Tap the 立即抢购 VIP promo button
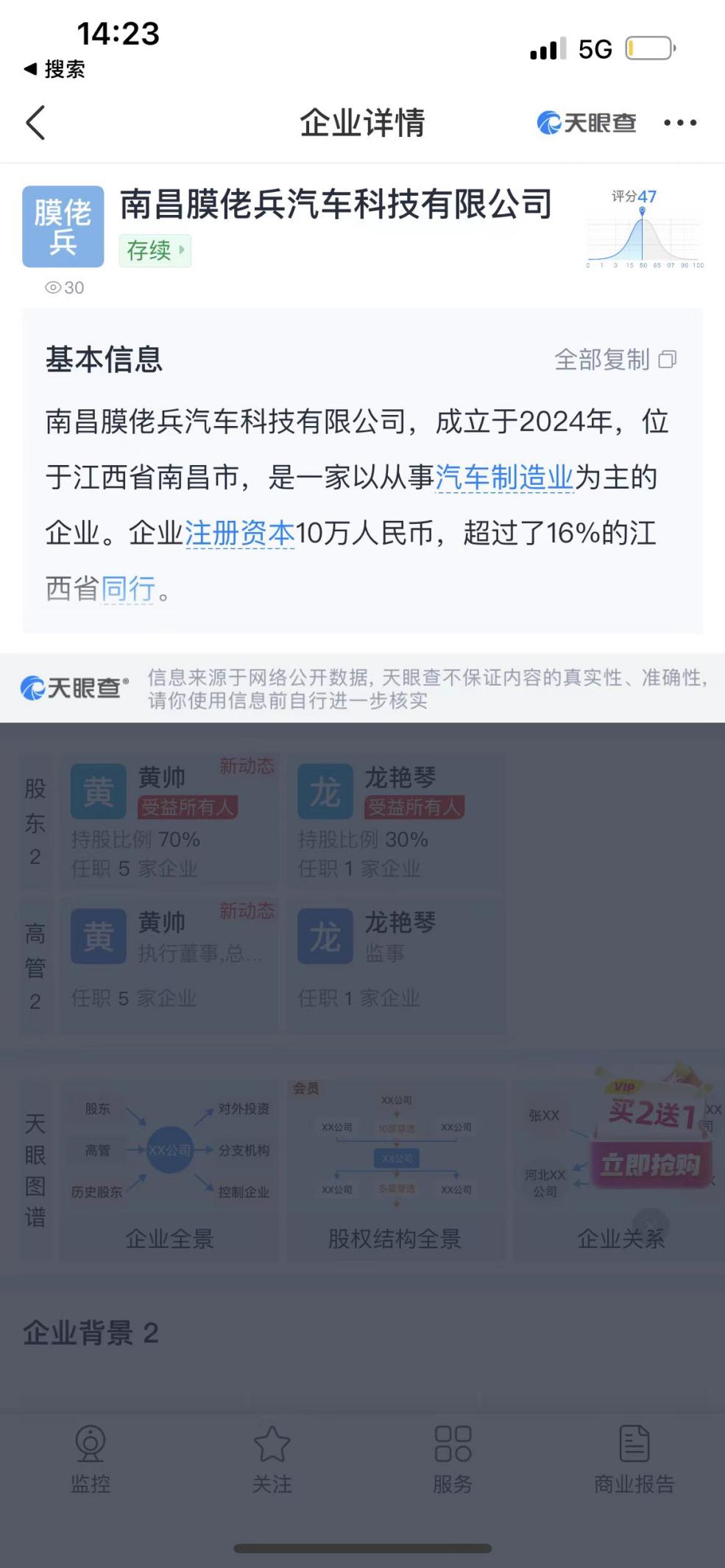The width and height of the screenshot is (725, 1568). 651,1165
